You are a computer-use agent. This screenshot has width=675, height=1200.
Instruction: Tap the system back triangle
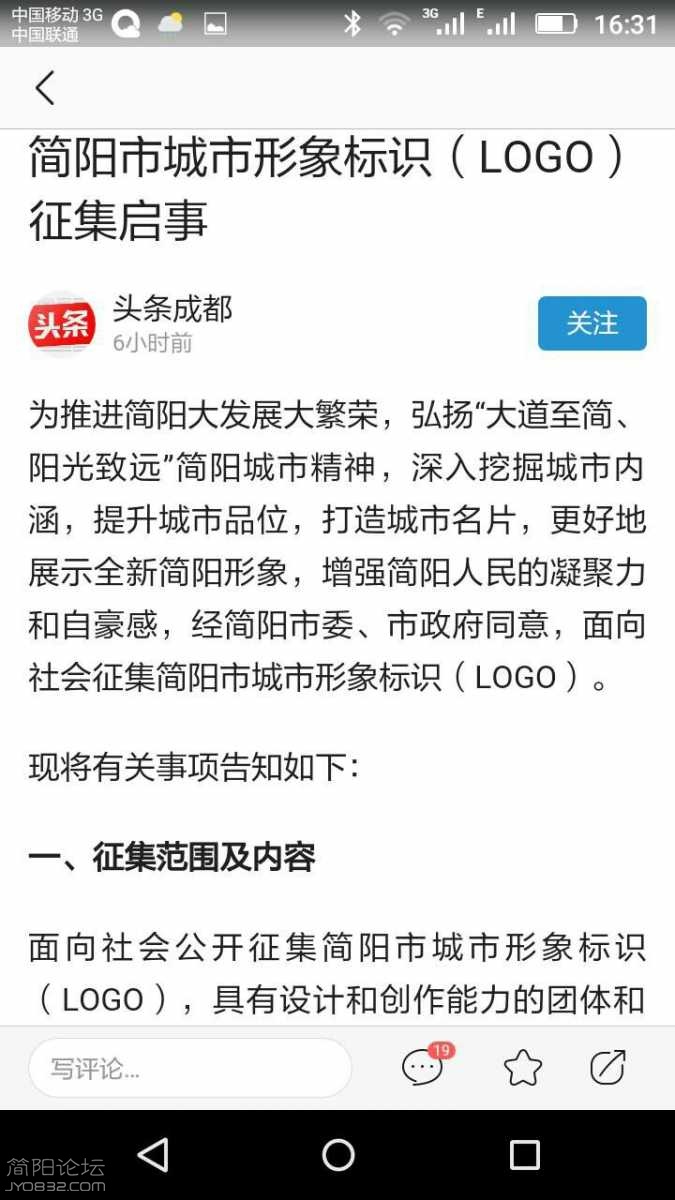[153, 1155]
